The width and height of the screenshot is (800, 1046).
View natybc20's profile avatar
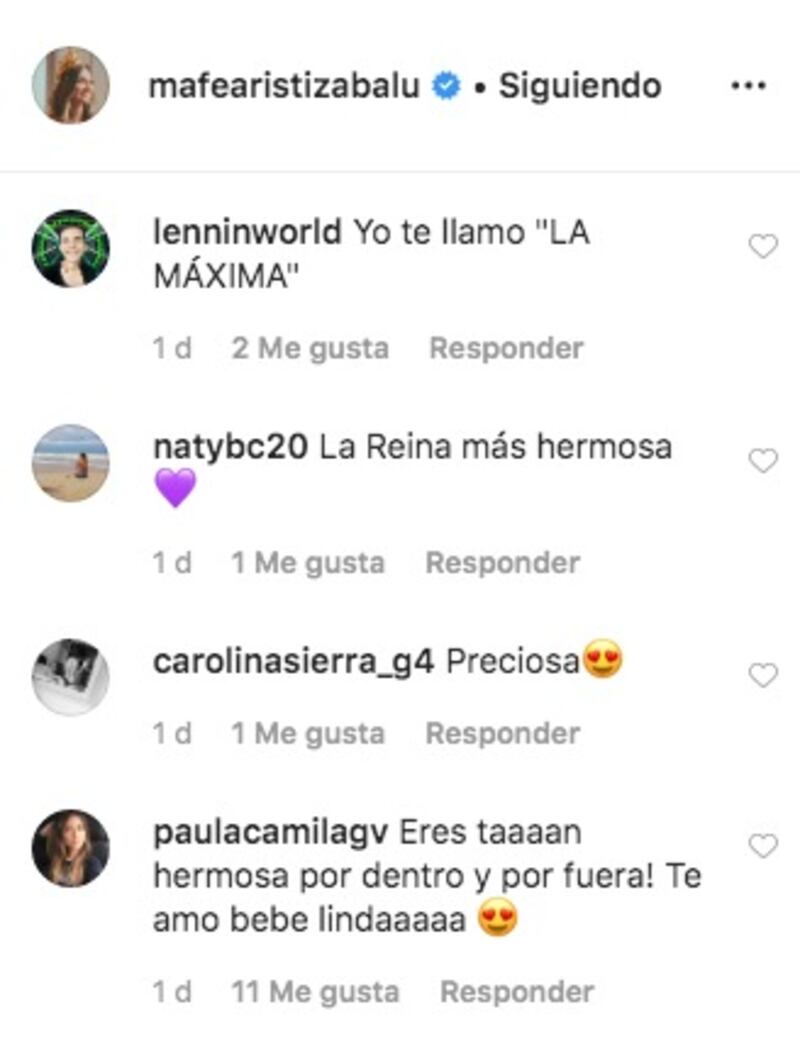tap(70, 462)
